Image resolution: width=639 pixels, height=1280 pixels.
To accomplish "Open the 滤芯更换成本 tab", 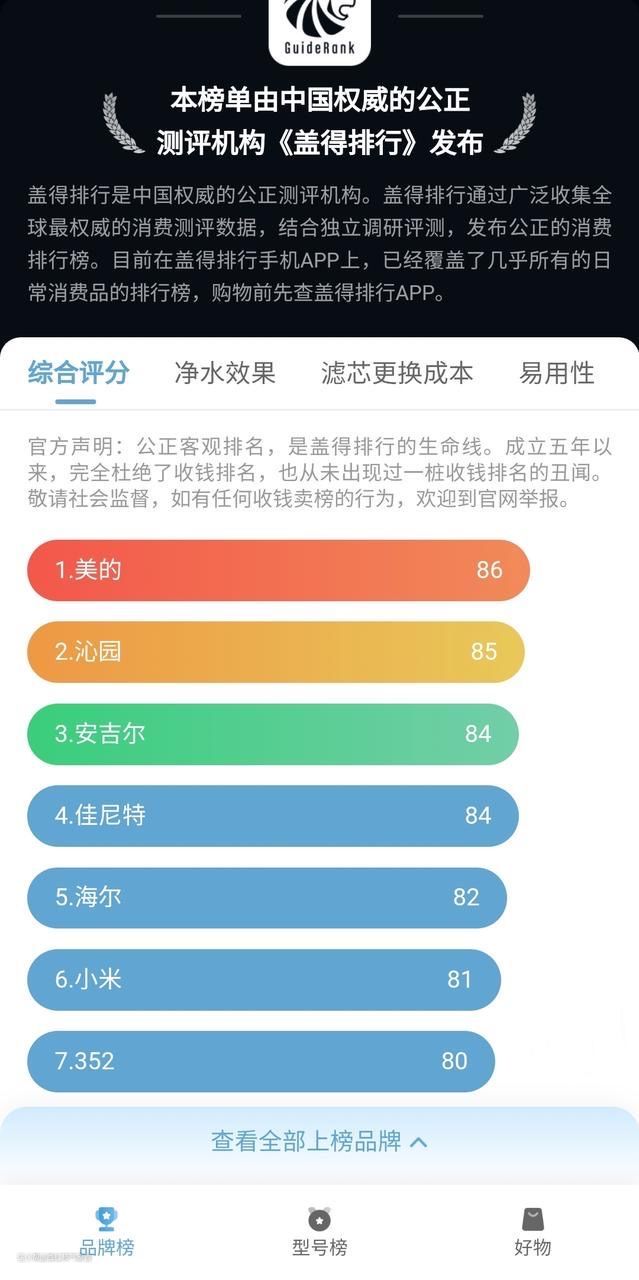I will point(397,373).
